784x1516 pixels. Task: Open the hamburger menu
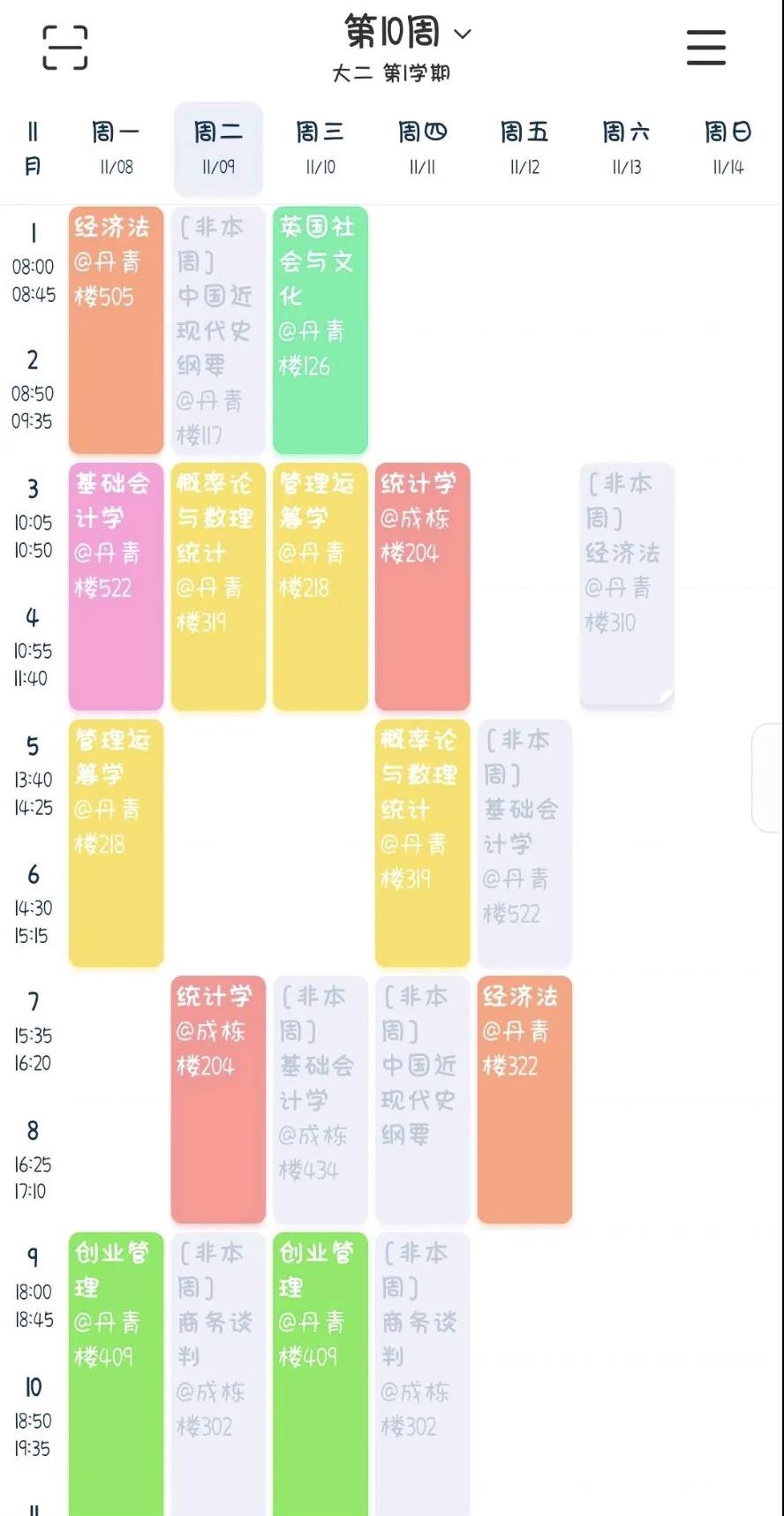706,48
